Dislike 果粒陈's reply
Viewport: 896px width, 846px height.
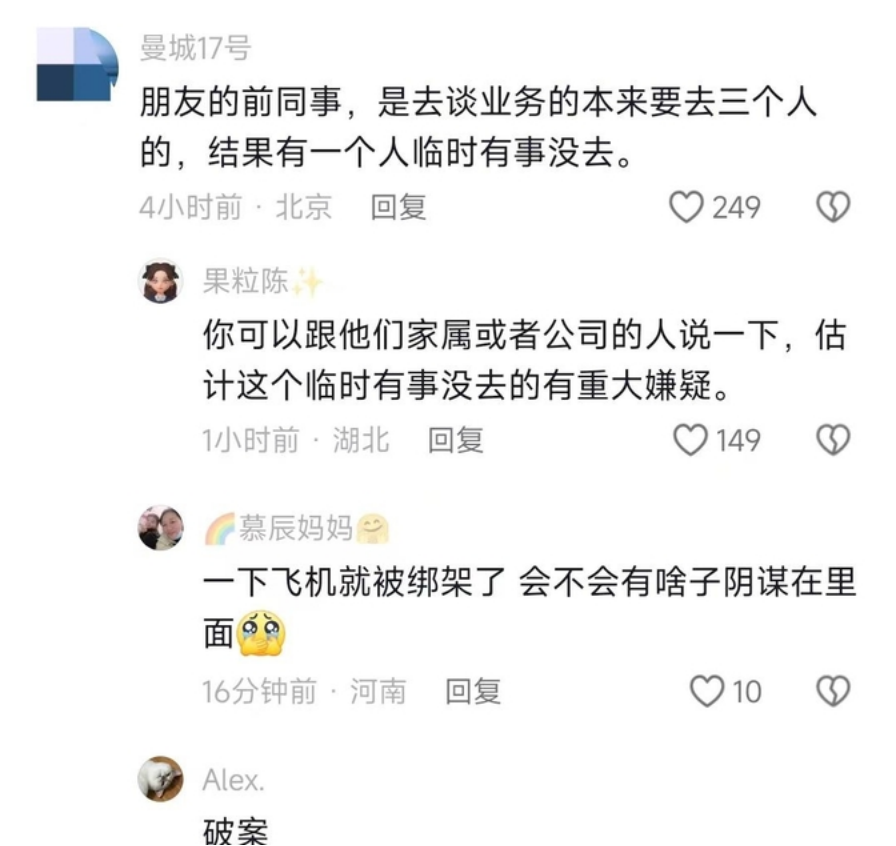[x=833, y=440]
